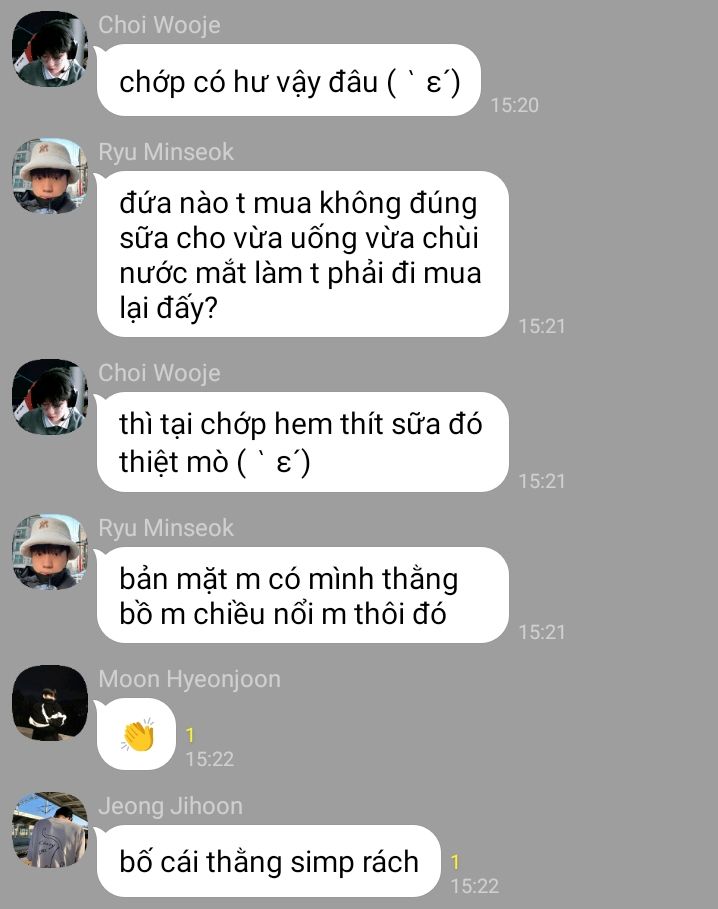Tap Ryu Minseok's avatar beside "đứa nào t mua" message
718x909 pixels.
click(x=49, y=176)
